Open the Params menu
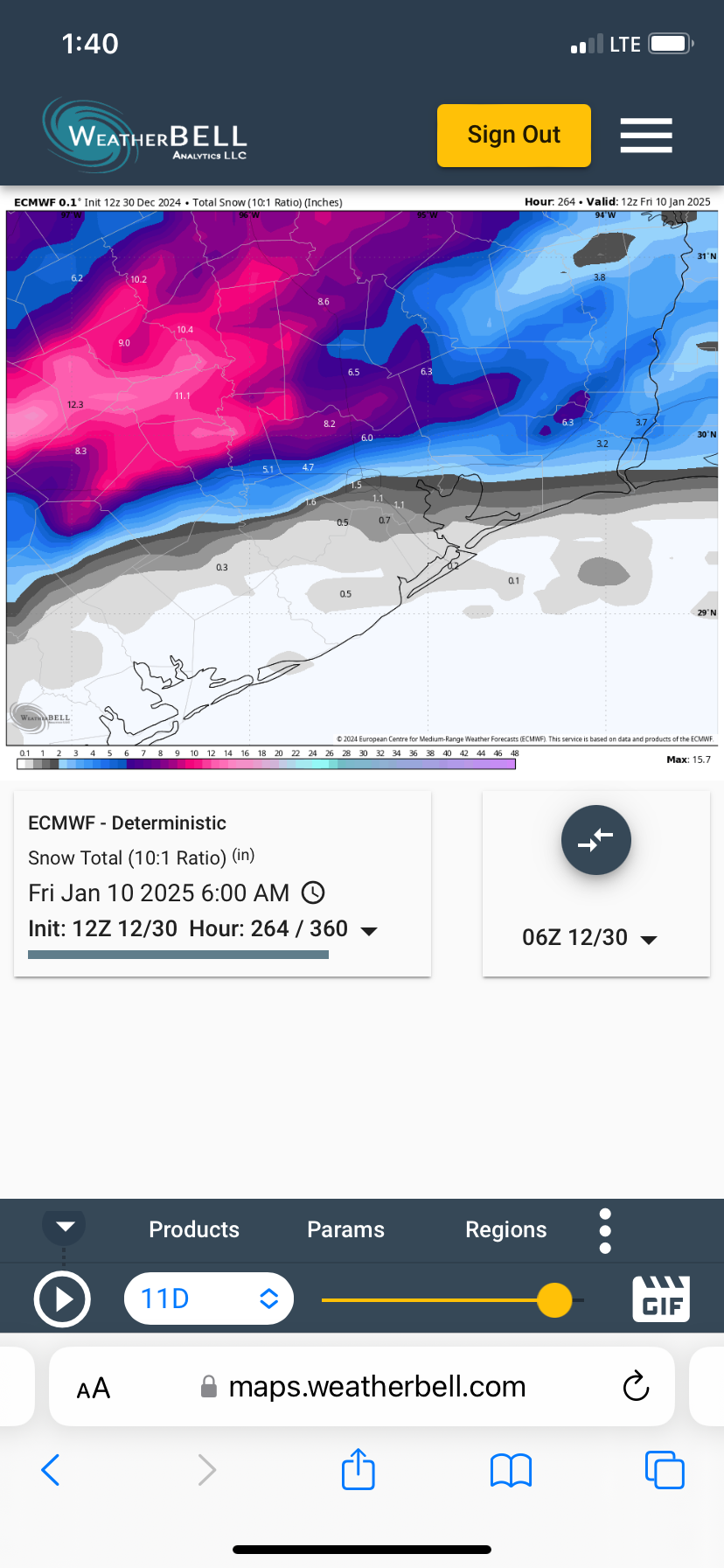This screenshot has height=1568, width=724. point(345,1229)
